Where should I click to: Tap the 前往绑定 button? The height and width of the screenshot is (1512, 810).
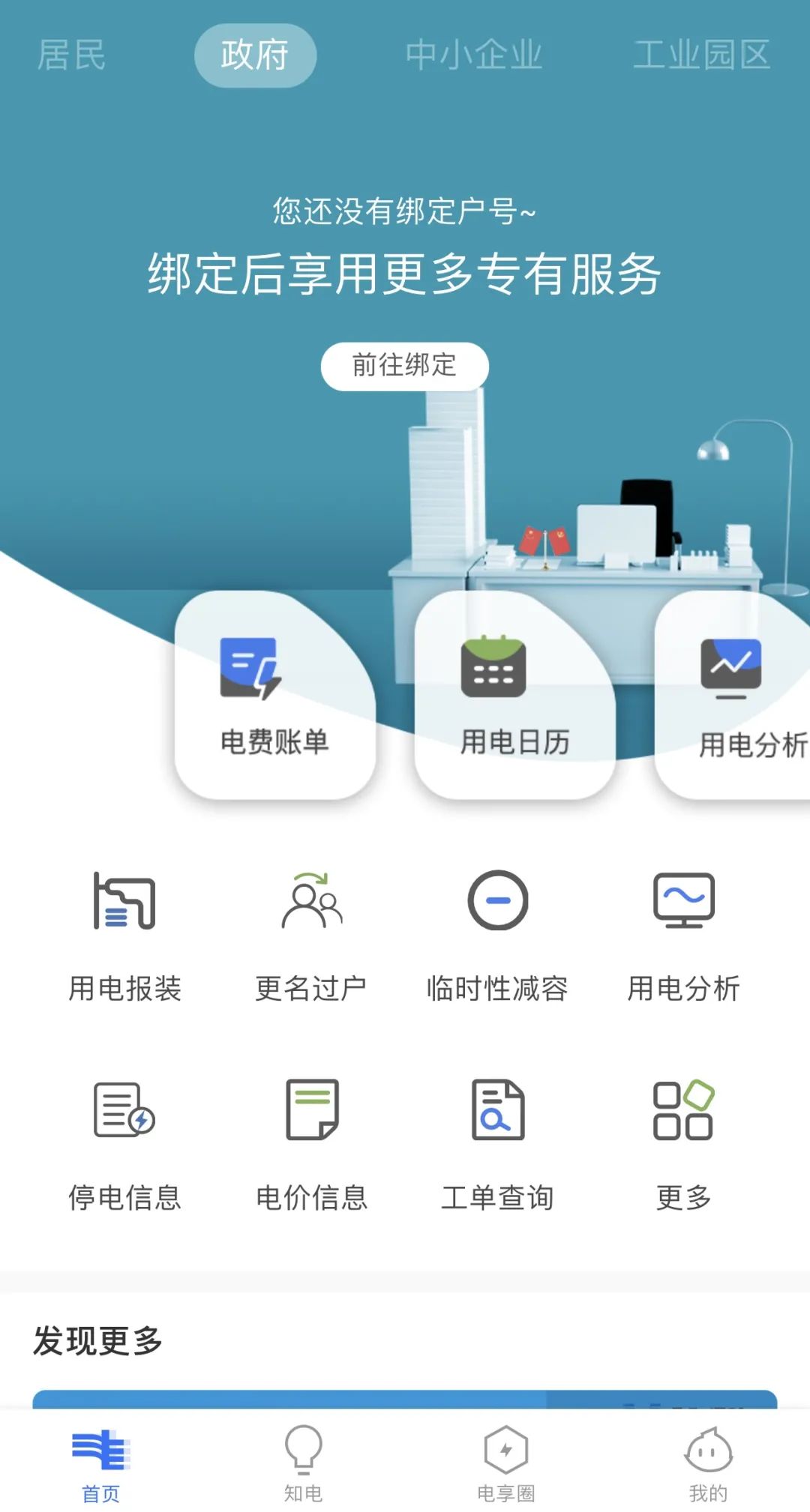405,366
